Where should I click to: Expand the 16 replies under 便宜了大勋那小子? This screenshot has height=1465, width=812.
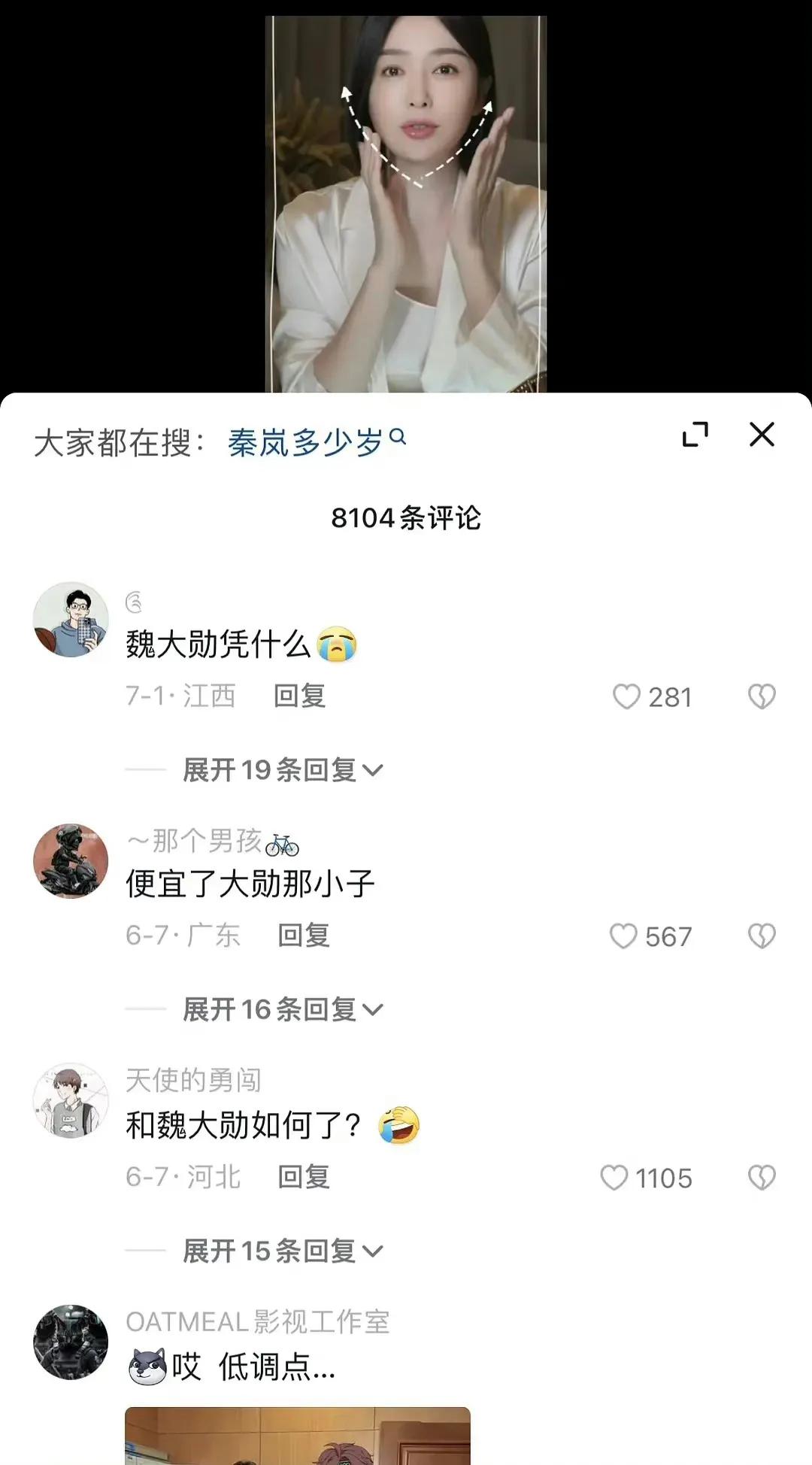point(278,1009)
